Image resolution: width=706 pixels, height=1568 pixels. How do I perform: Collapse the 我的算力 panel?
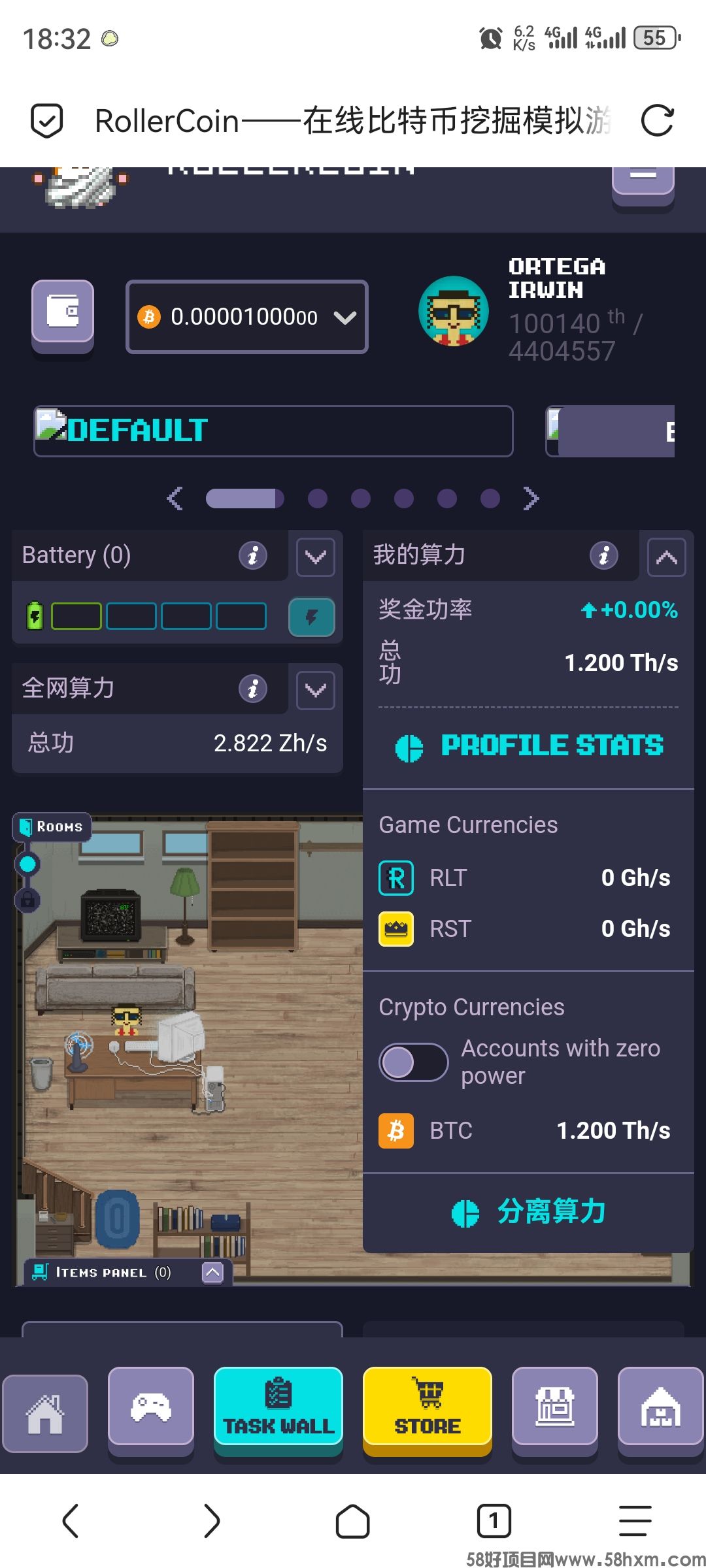coord(666,557)
